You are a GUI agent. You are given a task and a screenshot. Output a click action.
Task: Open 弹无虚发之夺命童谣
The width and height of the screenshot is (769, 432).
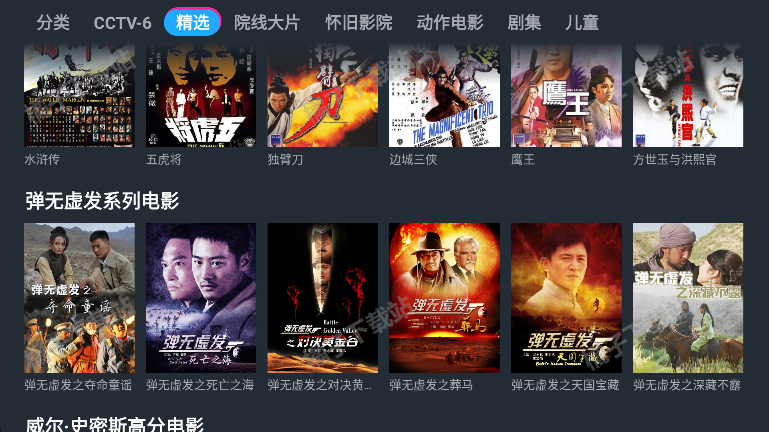pos(79,298)
